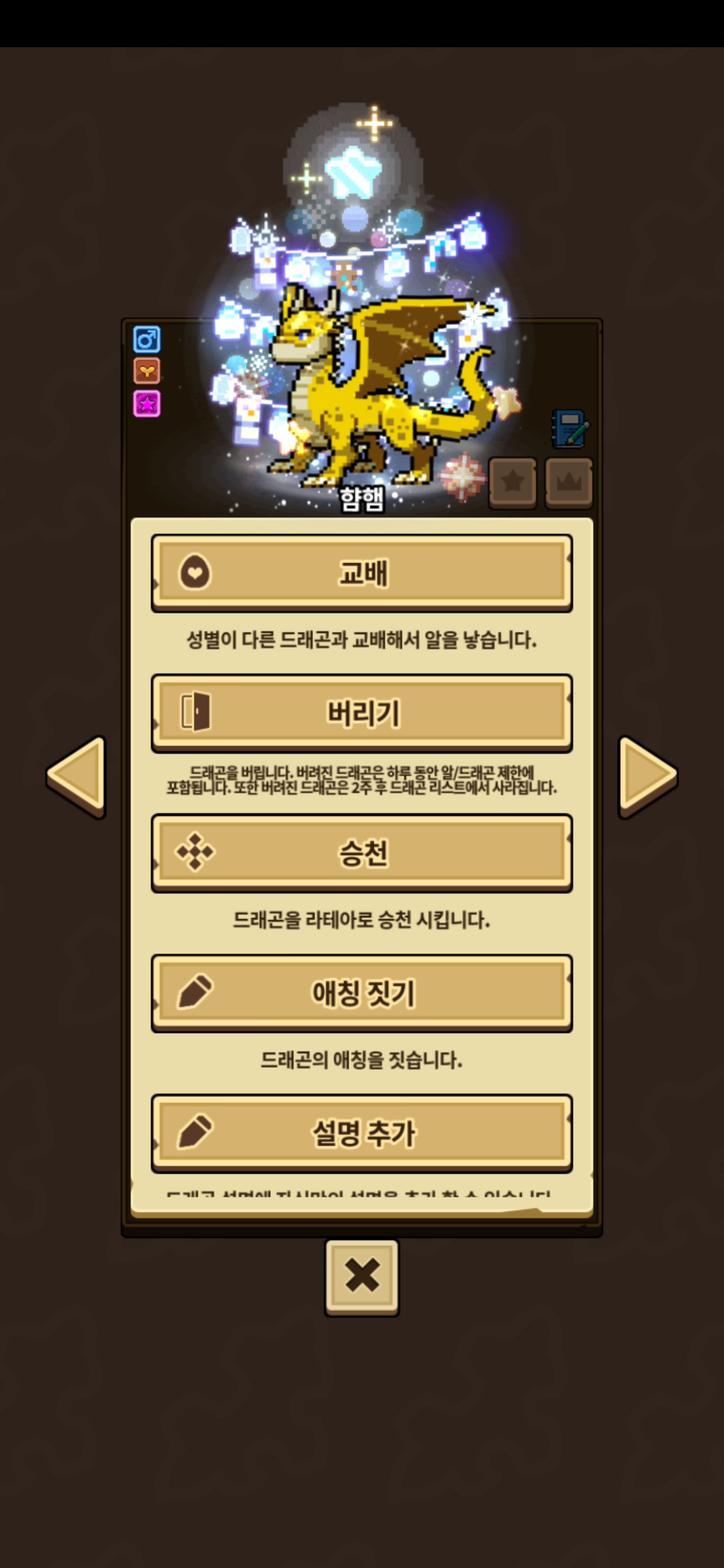The width and height of the screenshot is (724, 1568).
Task: Open 애칭 짓기 to nickname the dragon
Action: coord(361,993)
